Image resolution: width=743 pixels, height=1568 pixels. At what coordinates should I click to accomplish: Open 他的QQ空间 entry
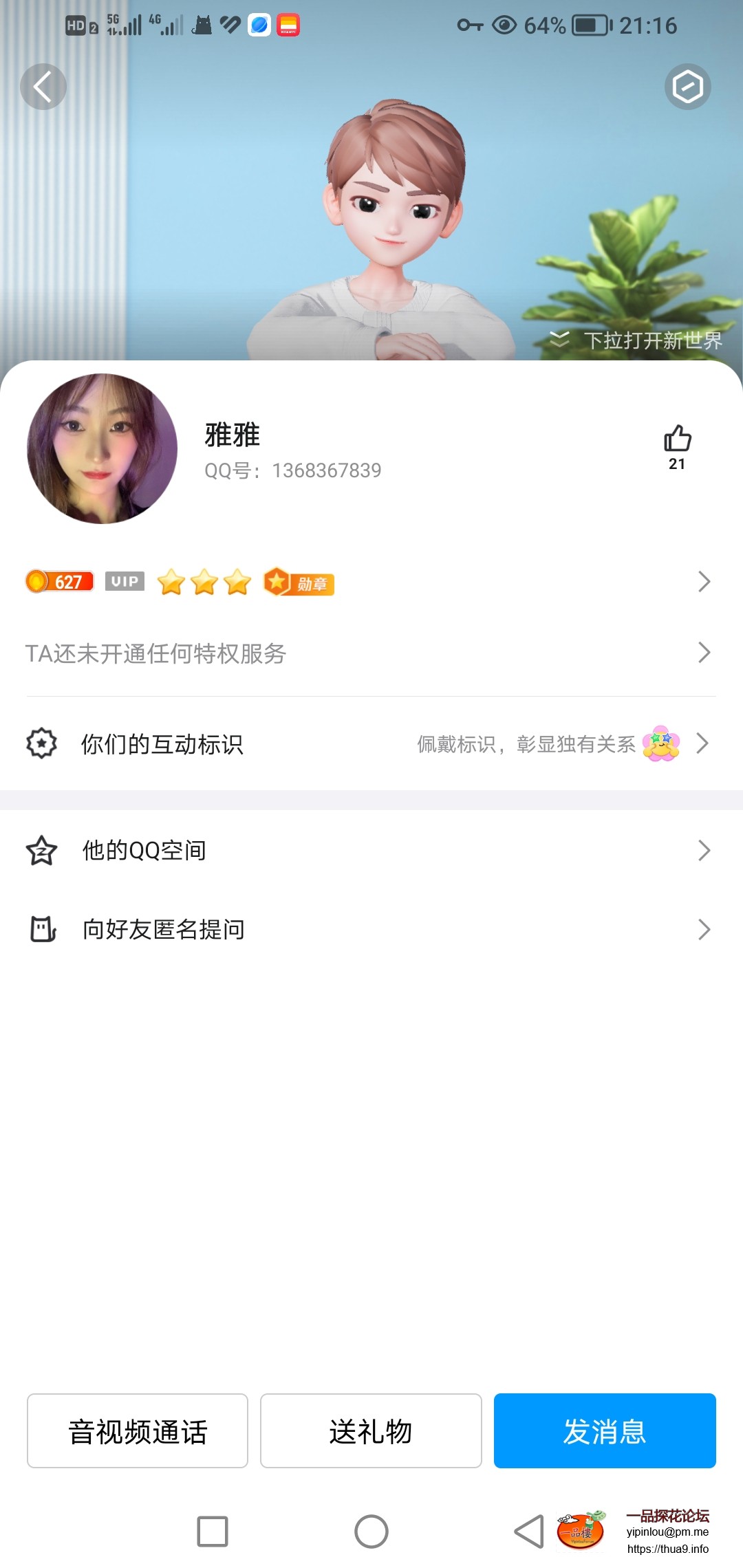371,850
